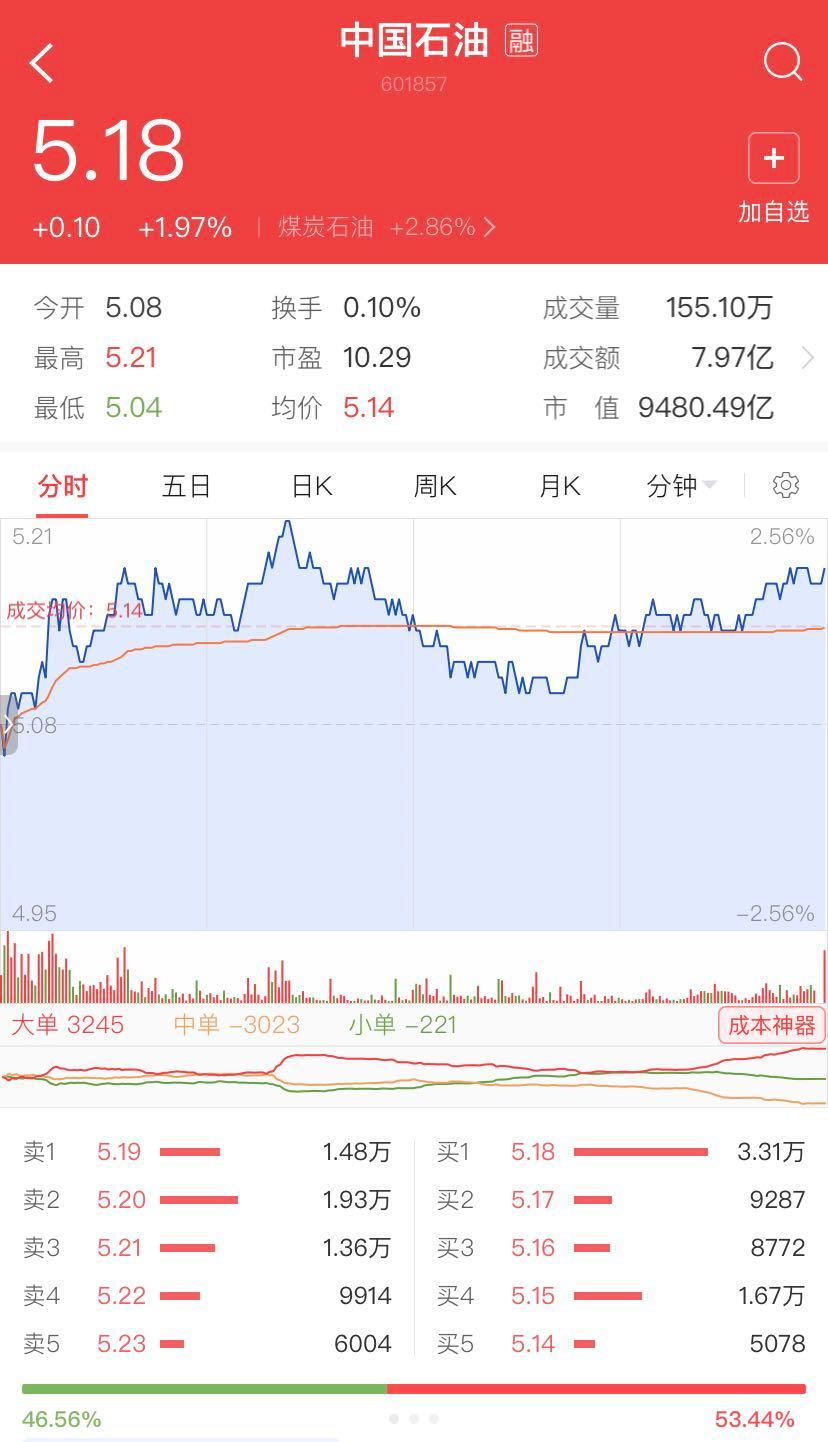Open the 分钟 interval dropdown
The width and height of the screenshot is (828, 1442).
pos(682,486)
